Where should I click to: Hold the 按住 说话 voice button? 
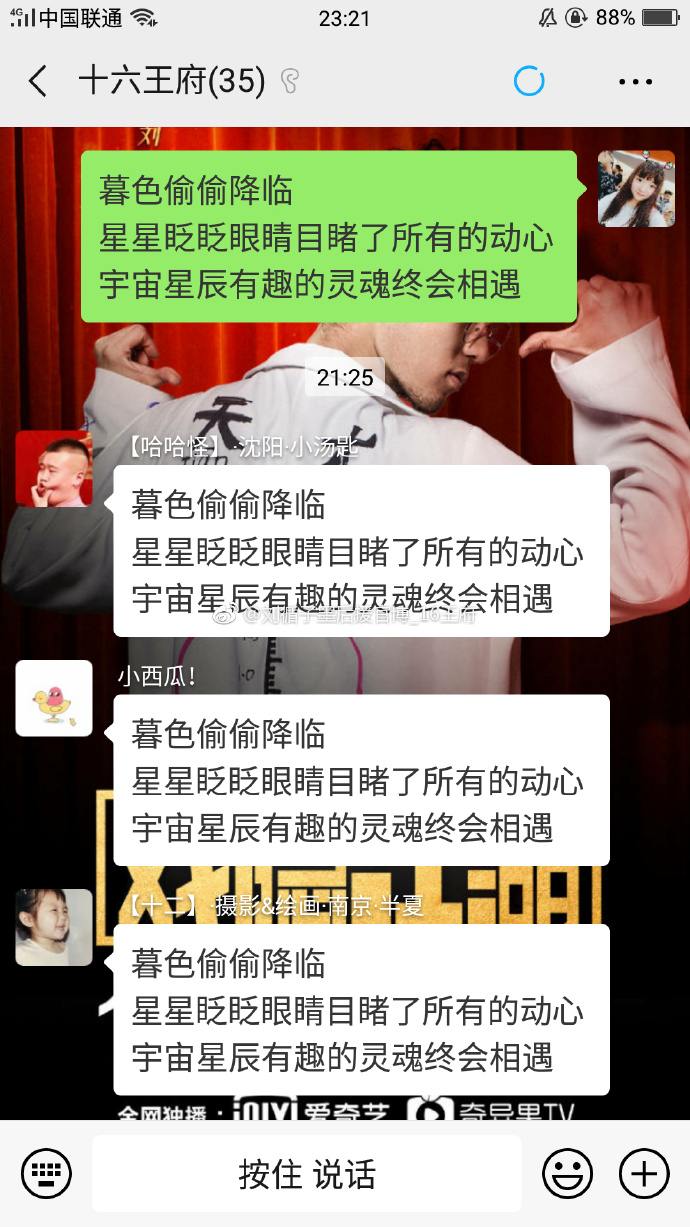click(x=307, y=1173)
